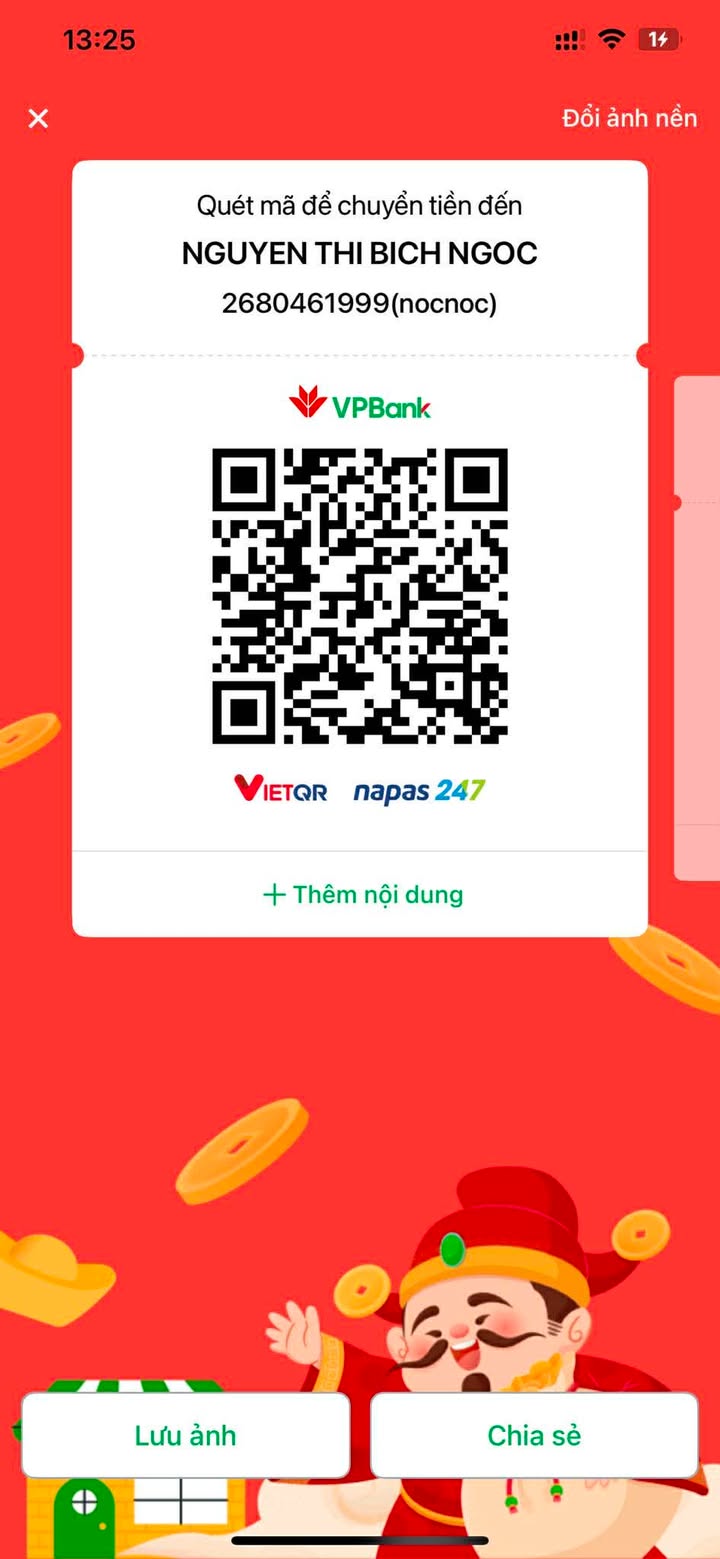Image resolution: width=720 pixels, height=1559 pixels.
Task: Add transfer note with Thêm nội dung
Action: pos(362,894)
